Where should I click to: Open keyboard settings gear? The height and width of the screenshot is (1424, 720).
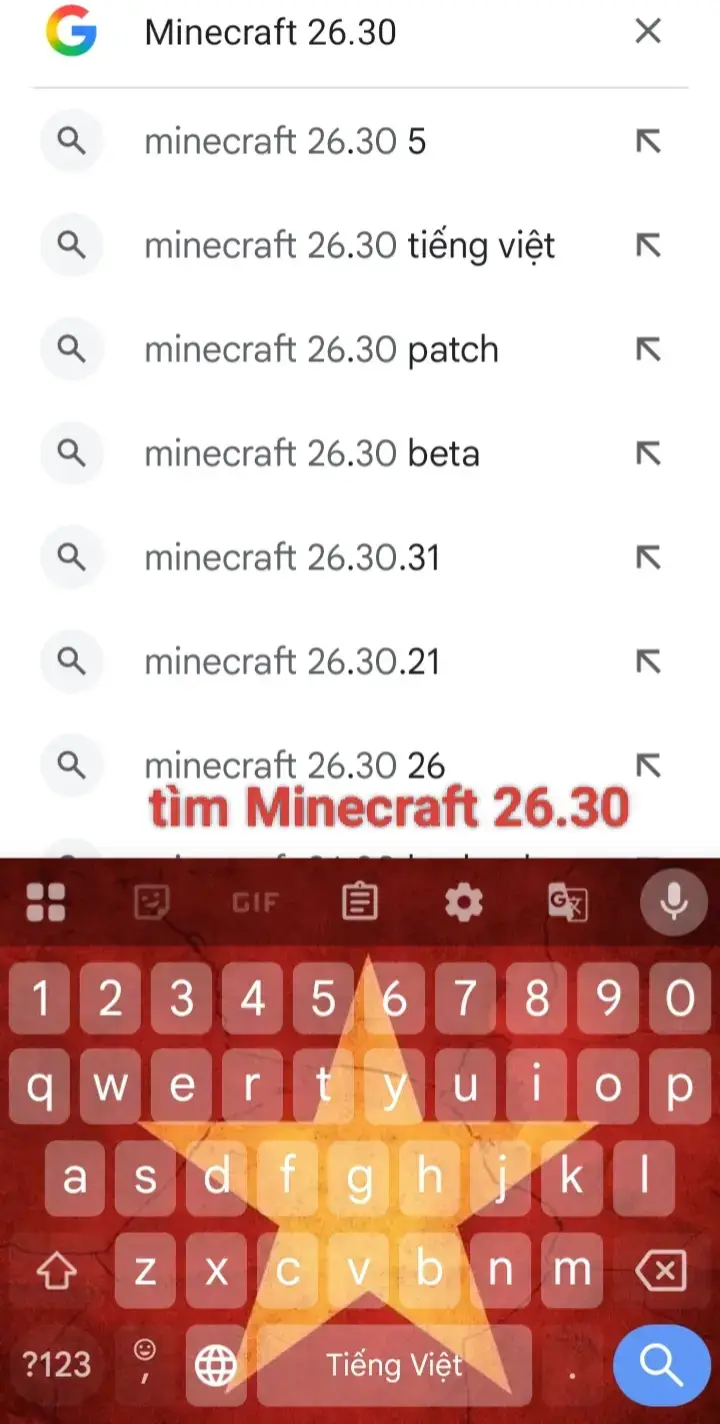(463, 903)
